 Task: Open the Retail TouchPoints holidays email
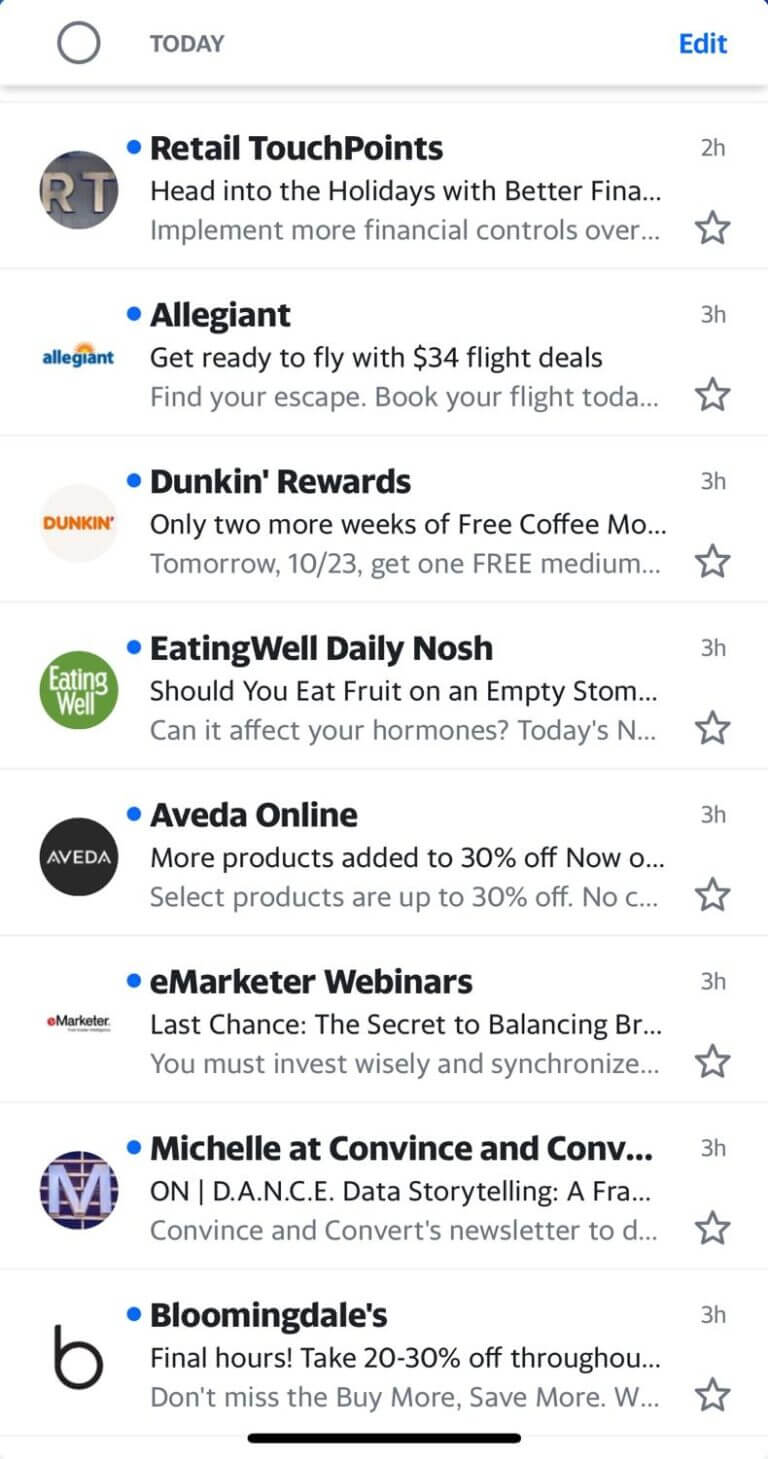pyautogui.click(x=400, y=185)
